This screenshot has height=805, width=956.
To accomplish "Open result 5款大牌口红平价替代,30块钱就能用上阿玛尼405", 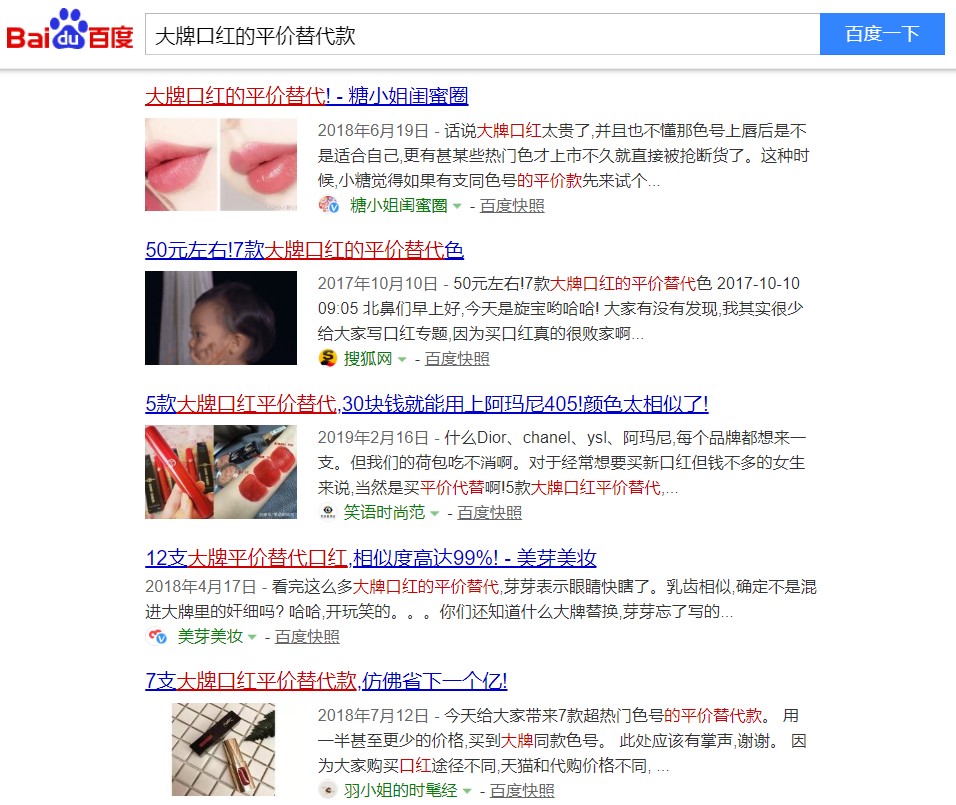I will [x=426, y=404].
